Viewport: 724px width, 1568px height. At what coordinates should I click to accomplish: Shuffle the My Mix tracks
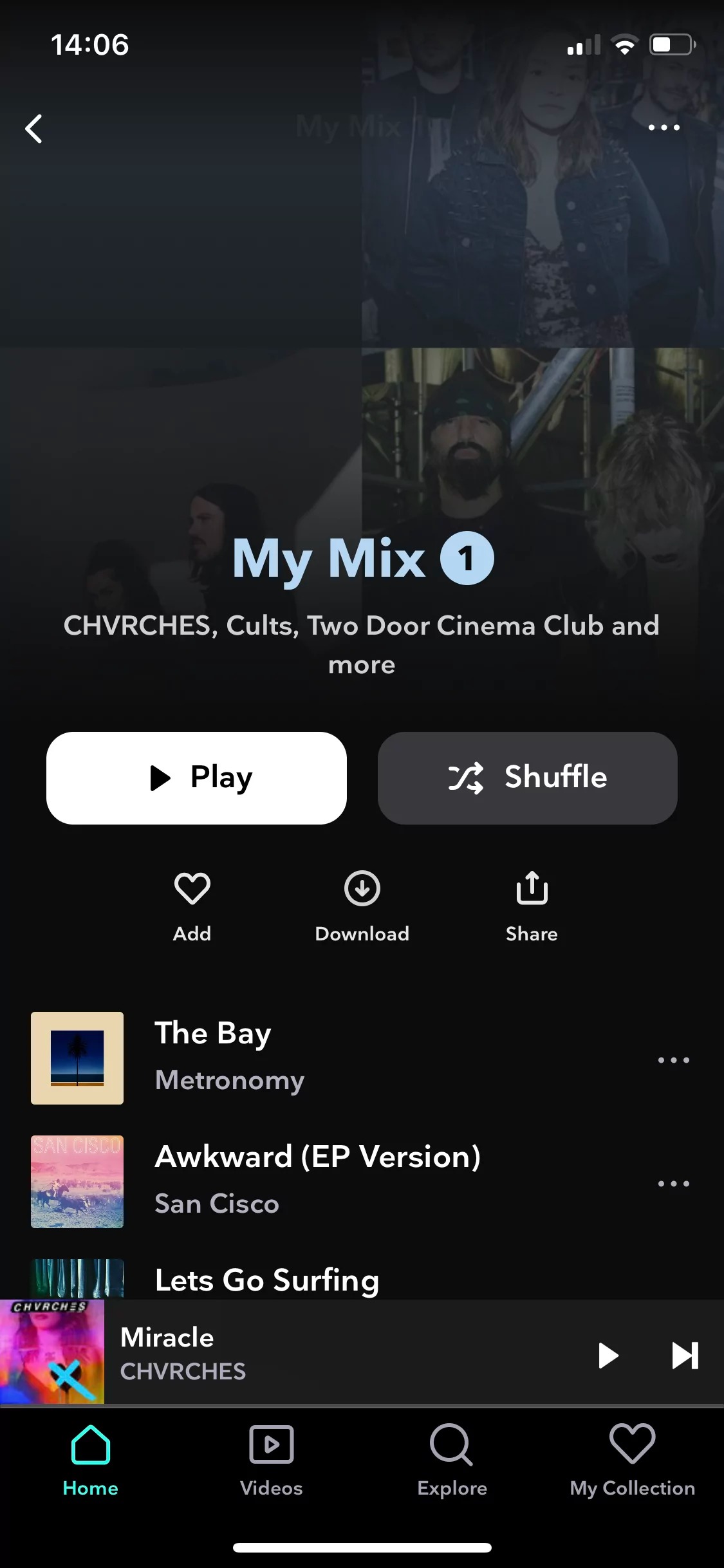(x=527, y=778)
